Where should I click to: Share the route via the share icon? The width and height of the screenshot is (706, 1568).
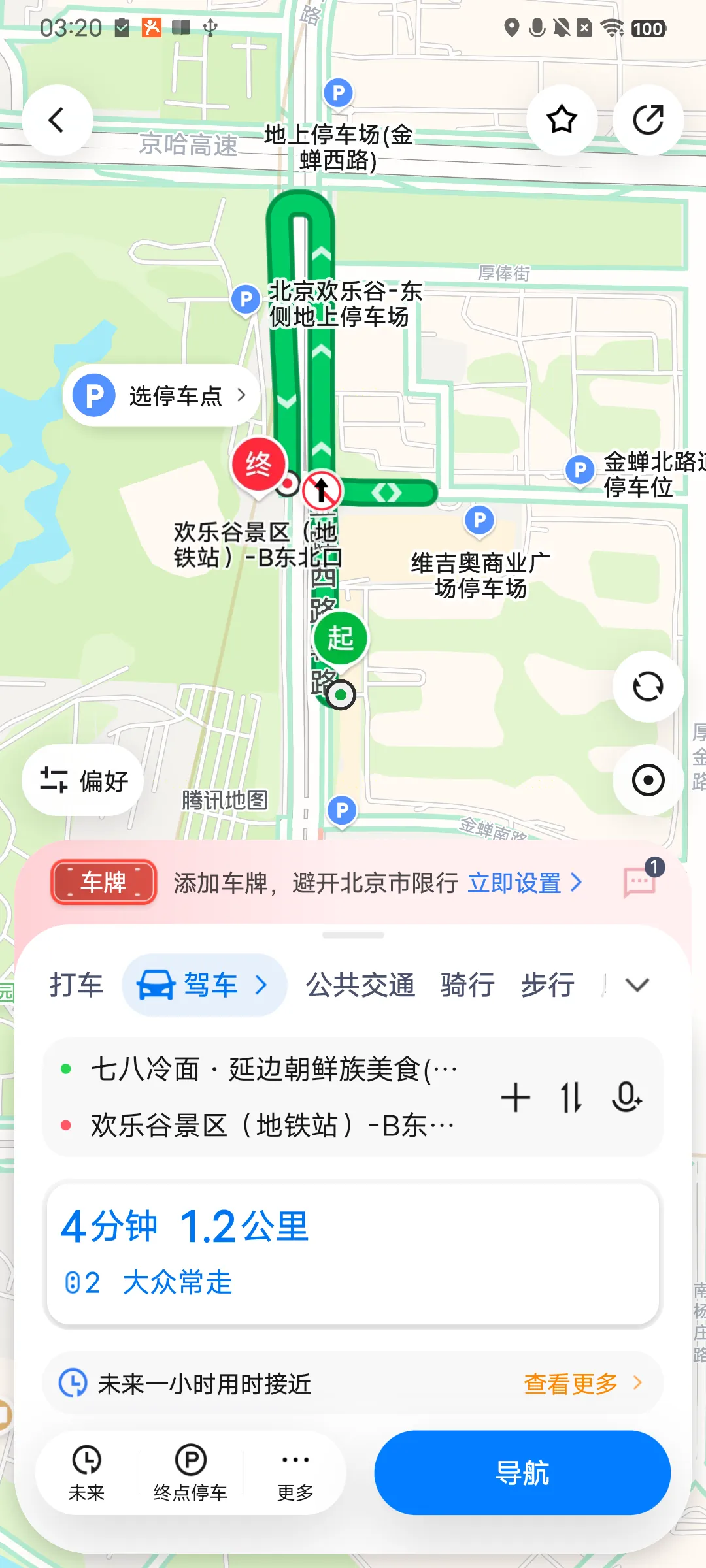648,120
